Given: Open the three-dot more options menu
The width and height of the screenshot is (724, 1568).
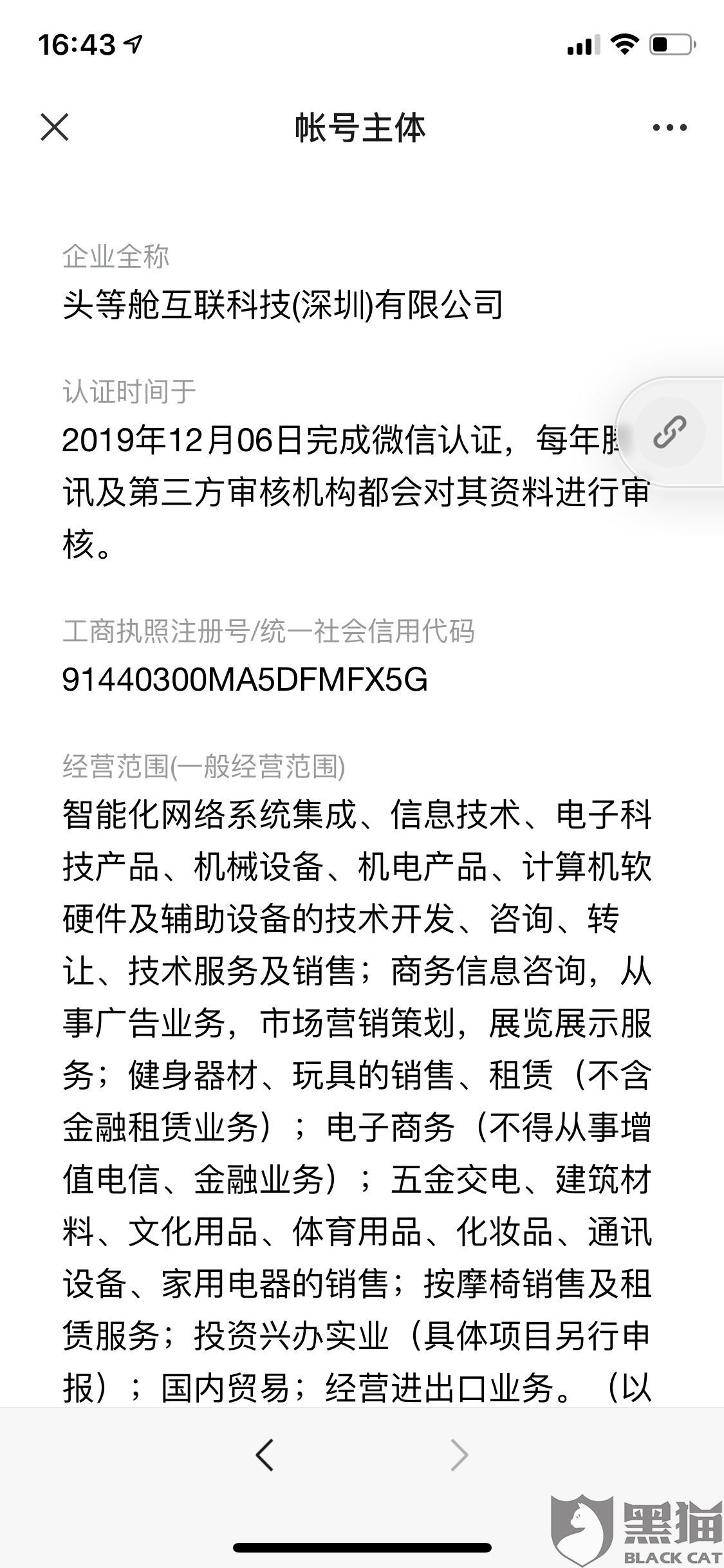Looking at the screenshot, I should (x=669, y=127).
